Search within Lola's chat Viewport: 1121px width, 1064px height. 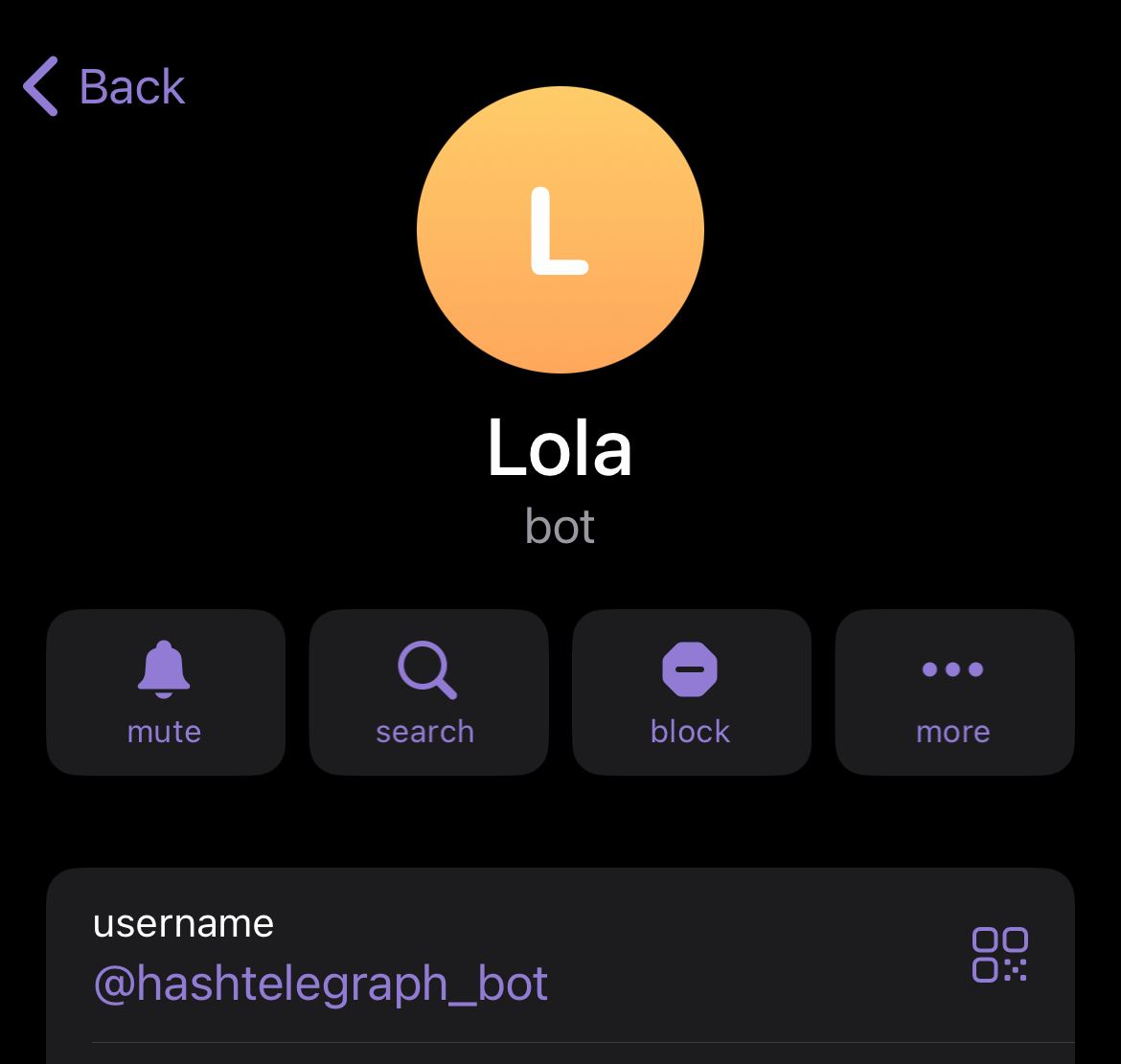point(427,691)
